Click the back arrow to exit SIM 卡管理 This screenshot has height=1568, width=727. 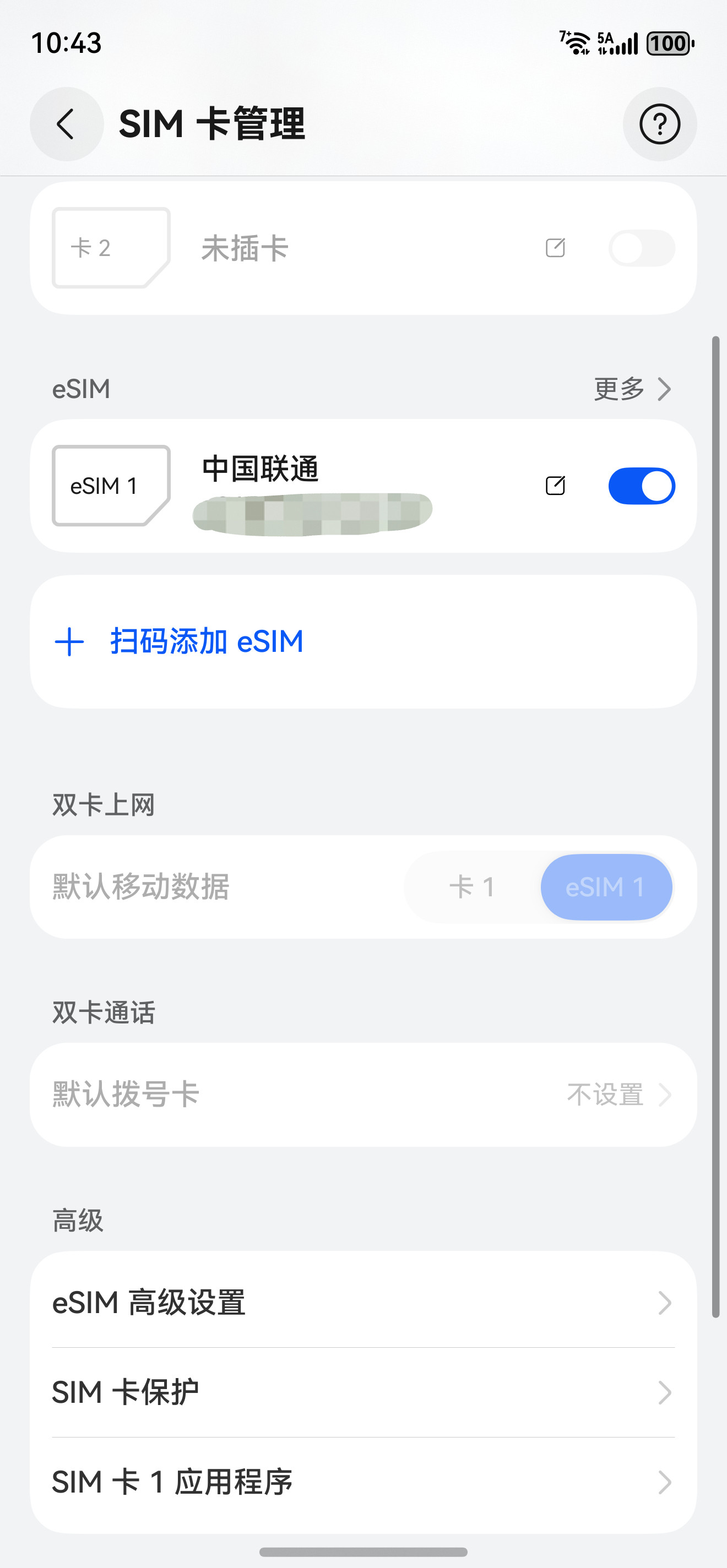coord(67,124)
